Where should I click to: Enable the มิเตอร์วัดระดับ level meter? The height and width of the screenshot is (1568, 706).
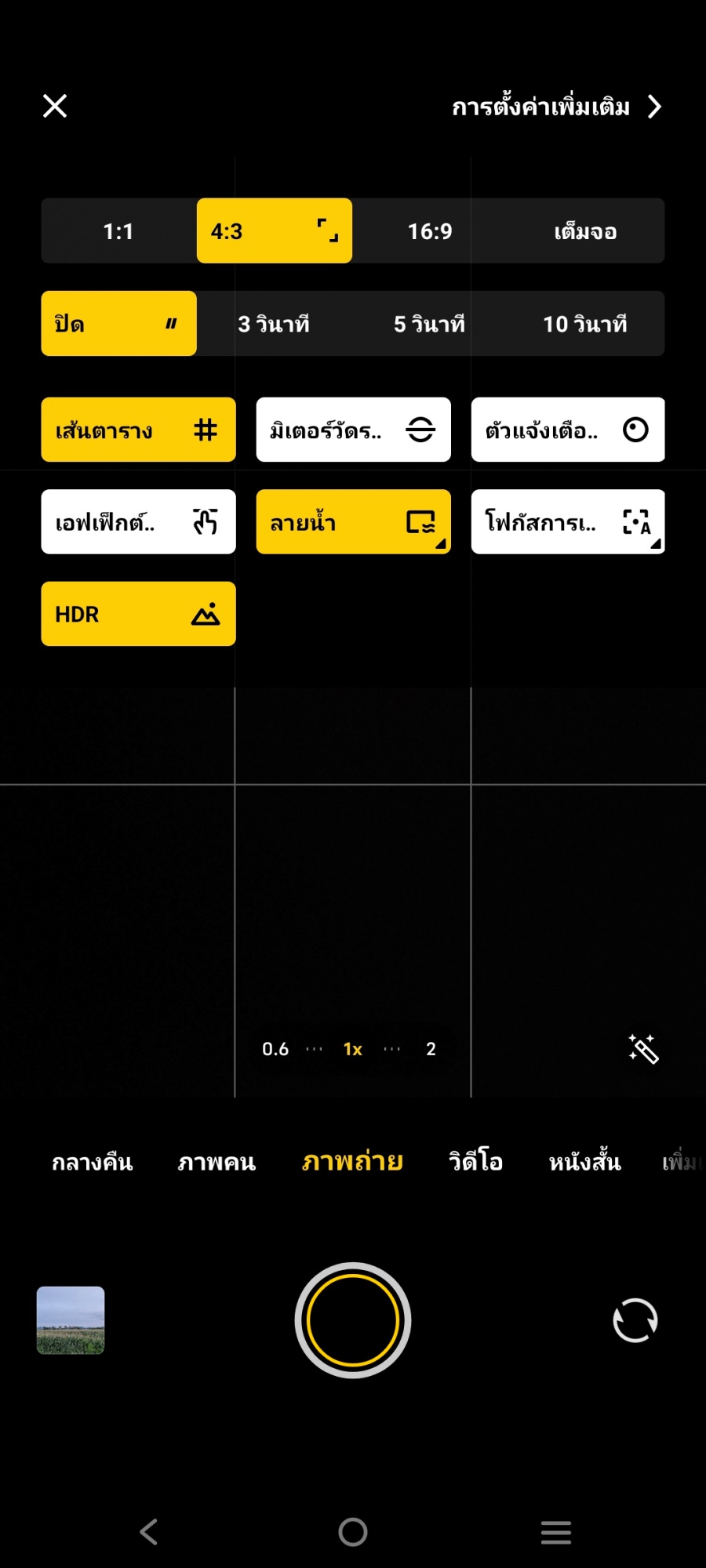pos(353,430)
